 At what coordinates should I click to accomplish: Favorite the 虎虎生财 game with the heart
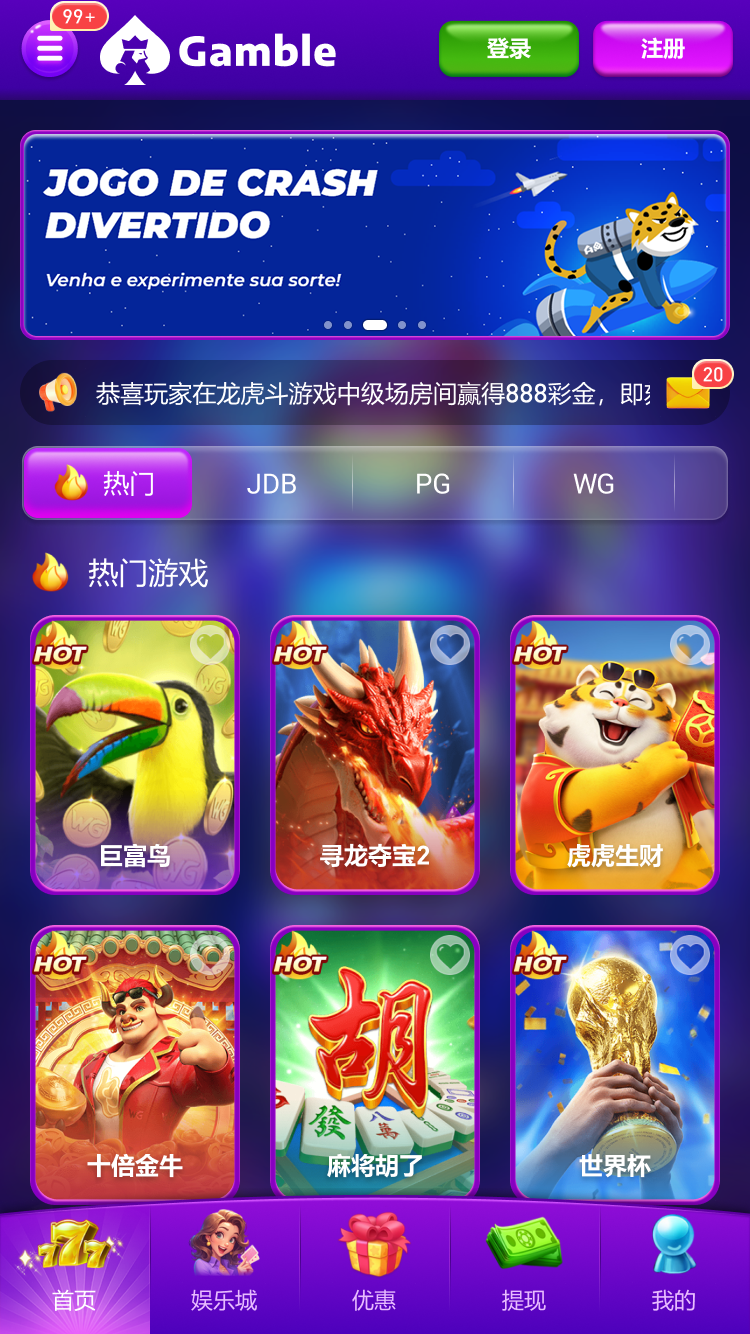pos(690,645)
